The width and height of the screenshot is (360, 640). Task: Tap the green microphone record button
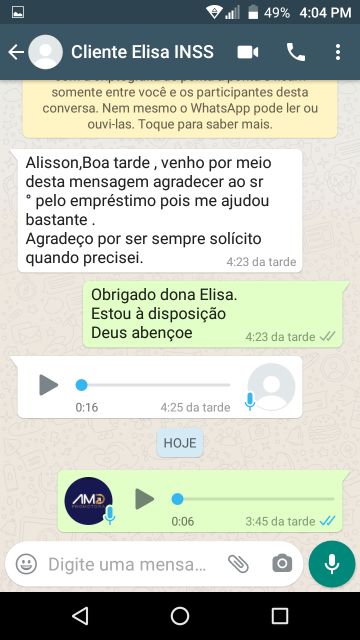(x=332, y=564)
